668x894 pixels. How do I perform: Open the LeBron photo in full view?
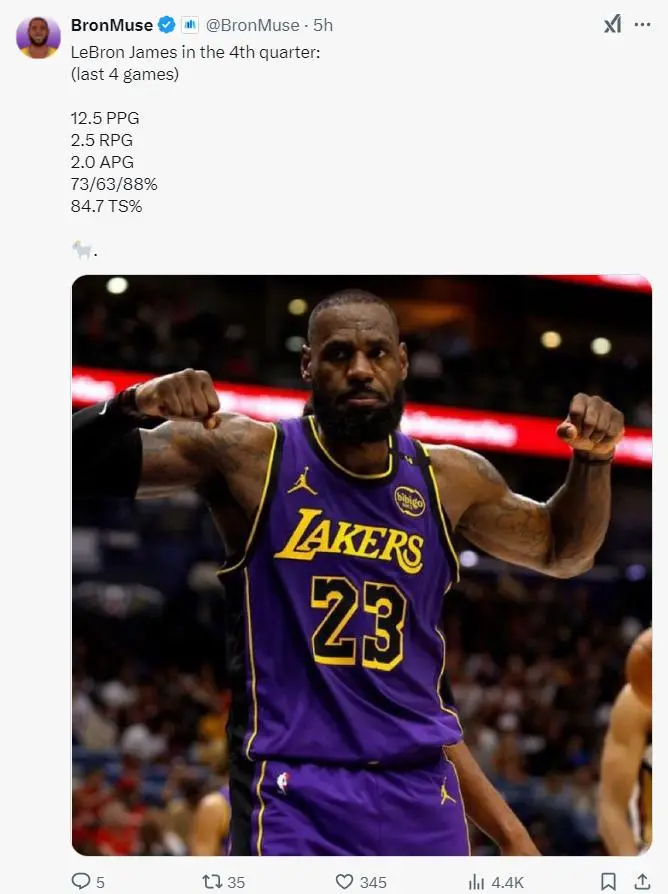click(361, 565)
